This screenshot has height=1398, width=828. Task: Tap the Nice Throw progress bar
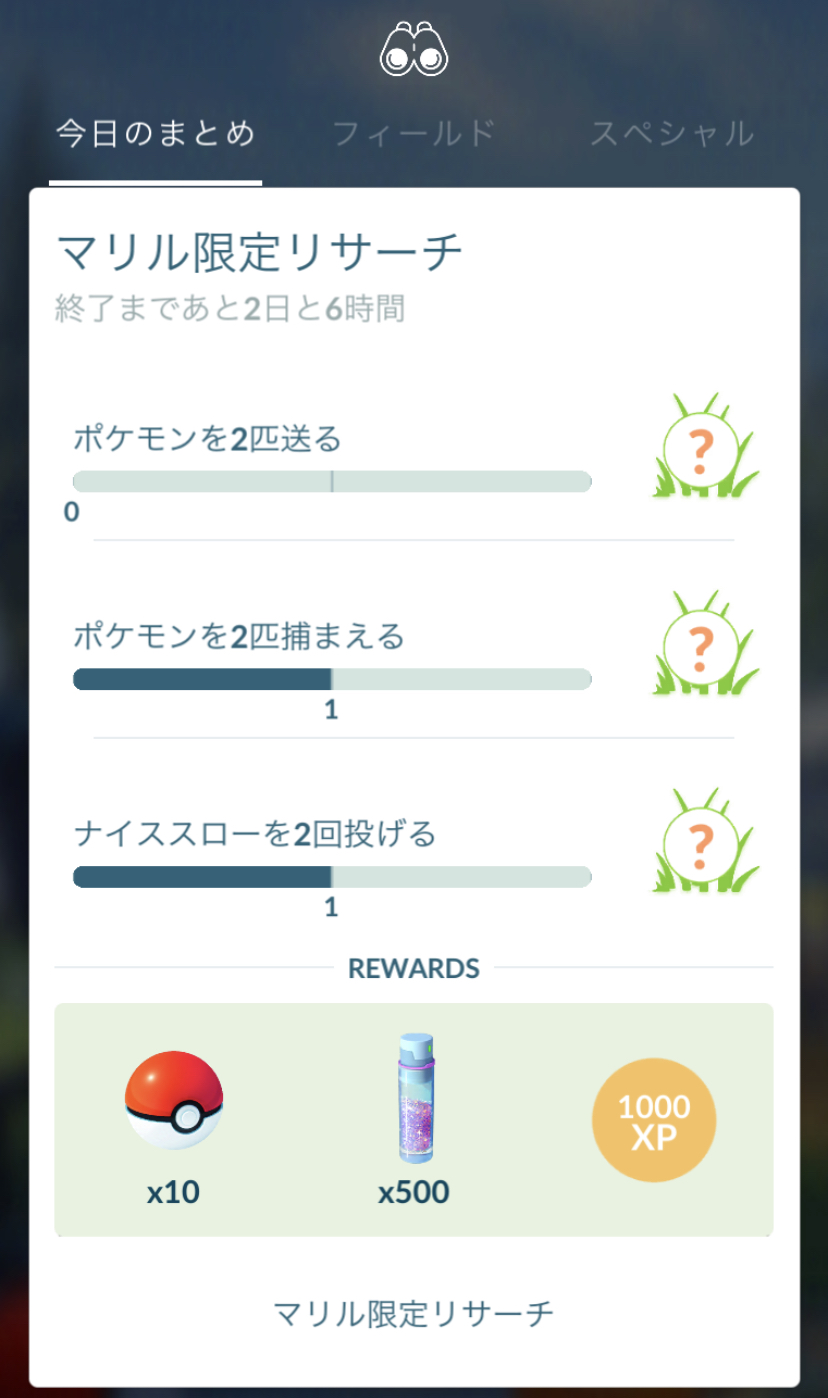331,877
